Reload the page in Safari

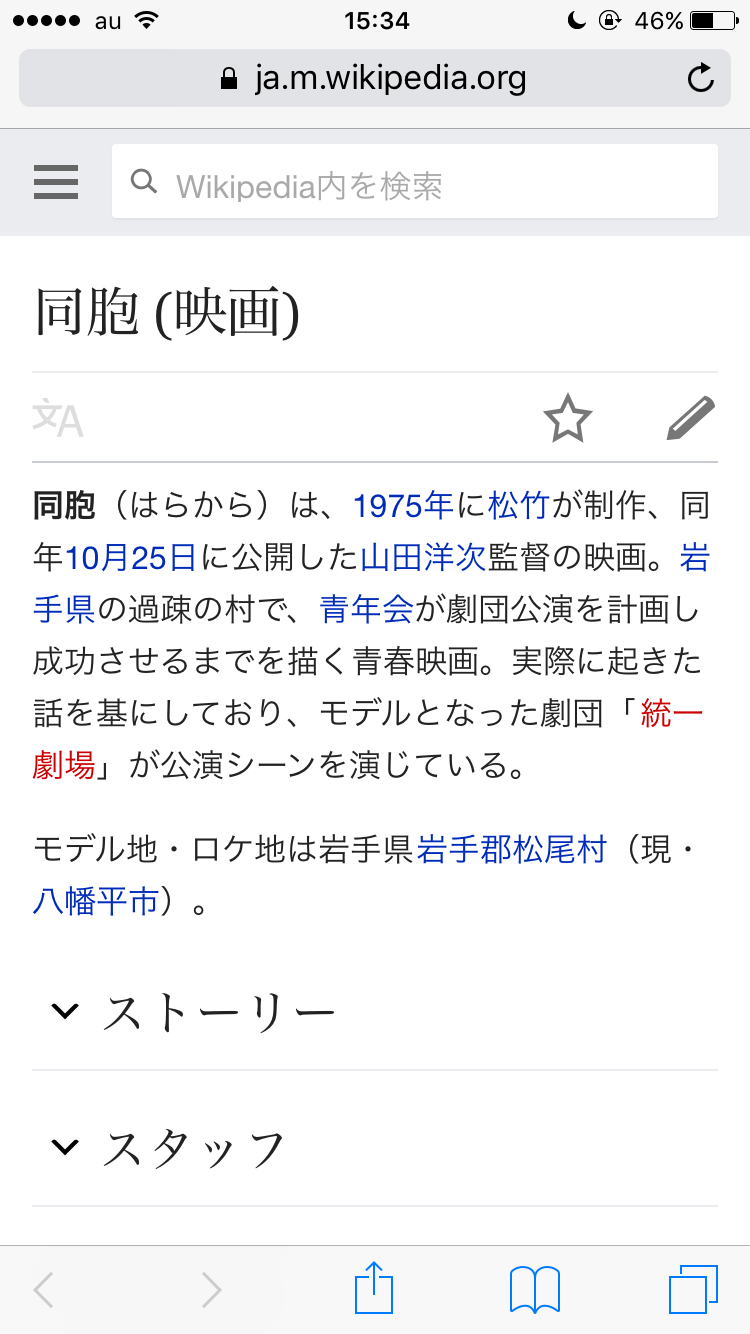click(x=701, y=78)
